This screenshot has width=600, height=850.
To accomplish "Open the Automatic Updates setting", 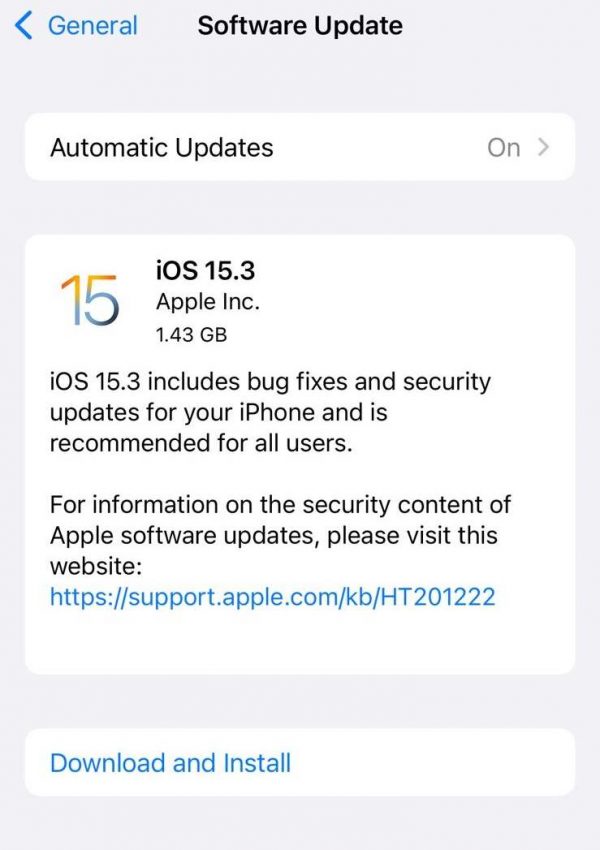I will [x=299, y=148].
